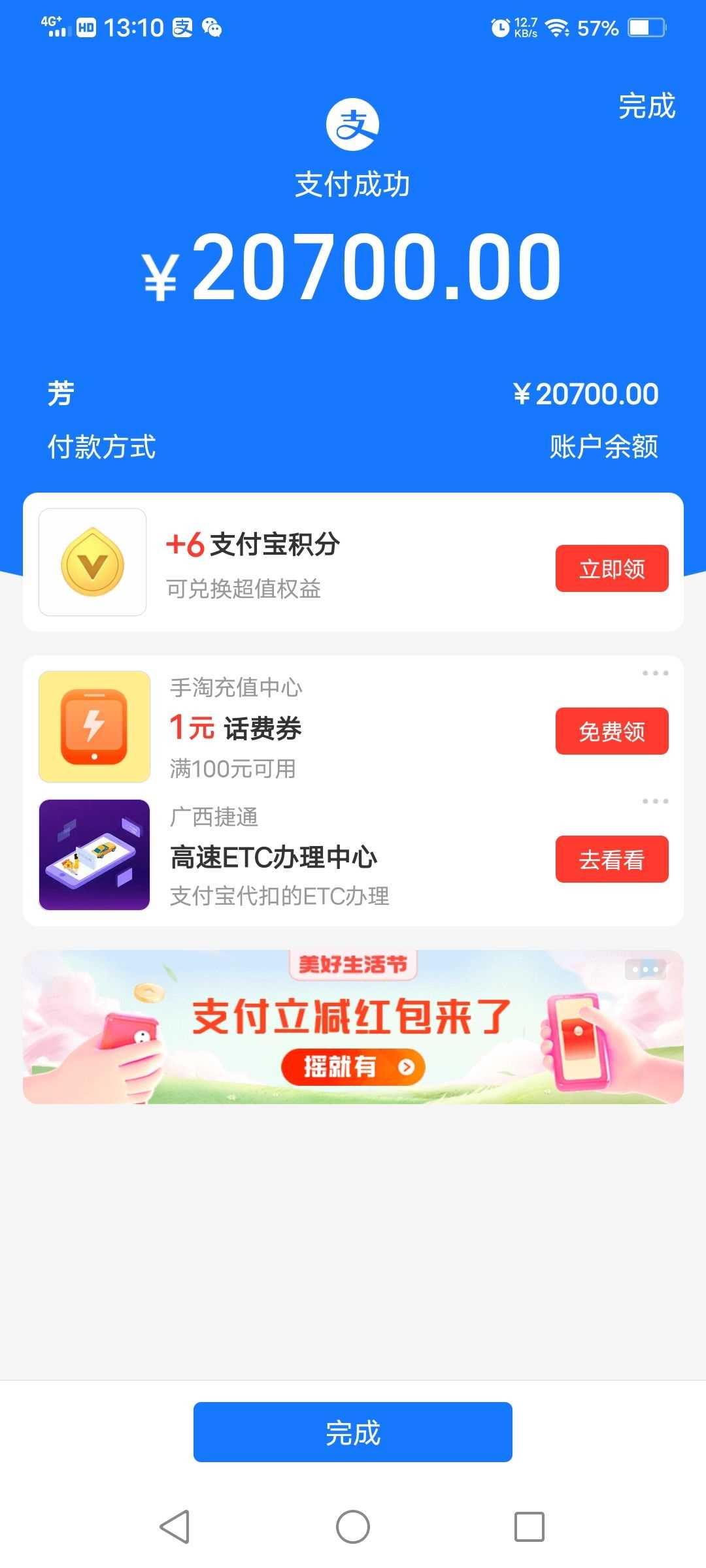Screen dimensions: 706x1568
Task: Open the options menu on the red packet banner
Action: tap(645, 970)
